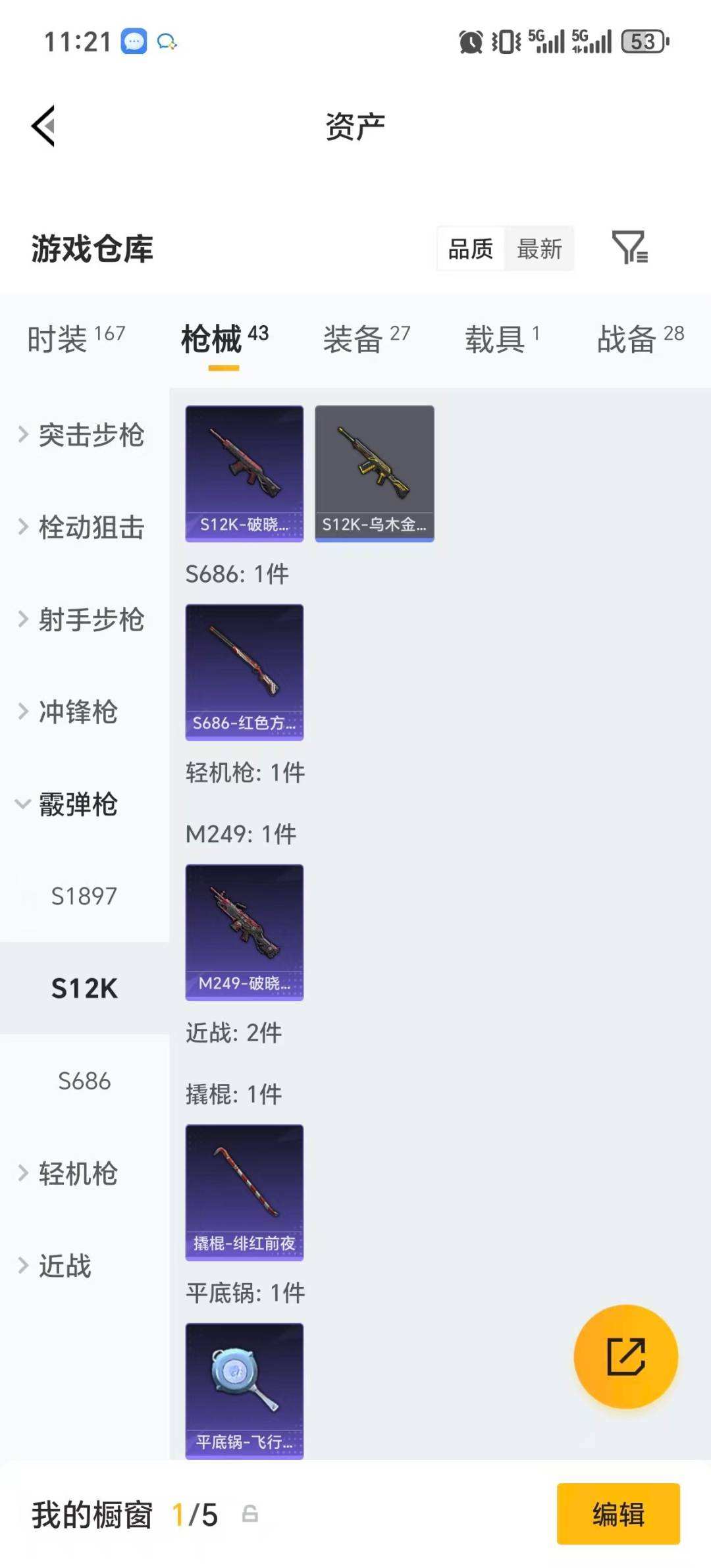
Task: Open the M249-破晓 skin tile
Action: coord(244,931)
